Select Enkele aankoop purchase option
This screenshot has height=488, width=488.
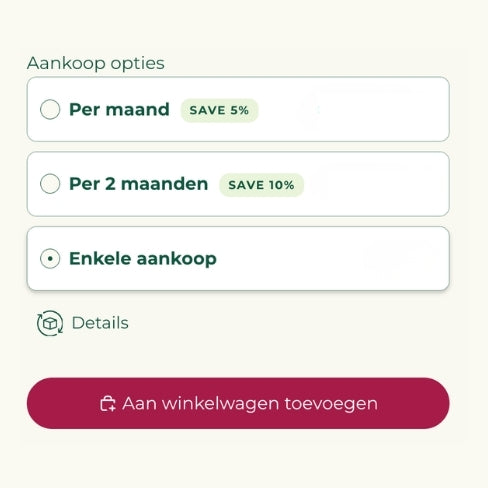(238, 259)
